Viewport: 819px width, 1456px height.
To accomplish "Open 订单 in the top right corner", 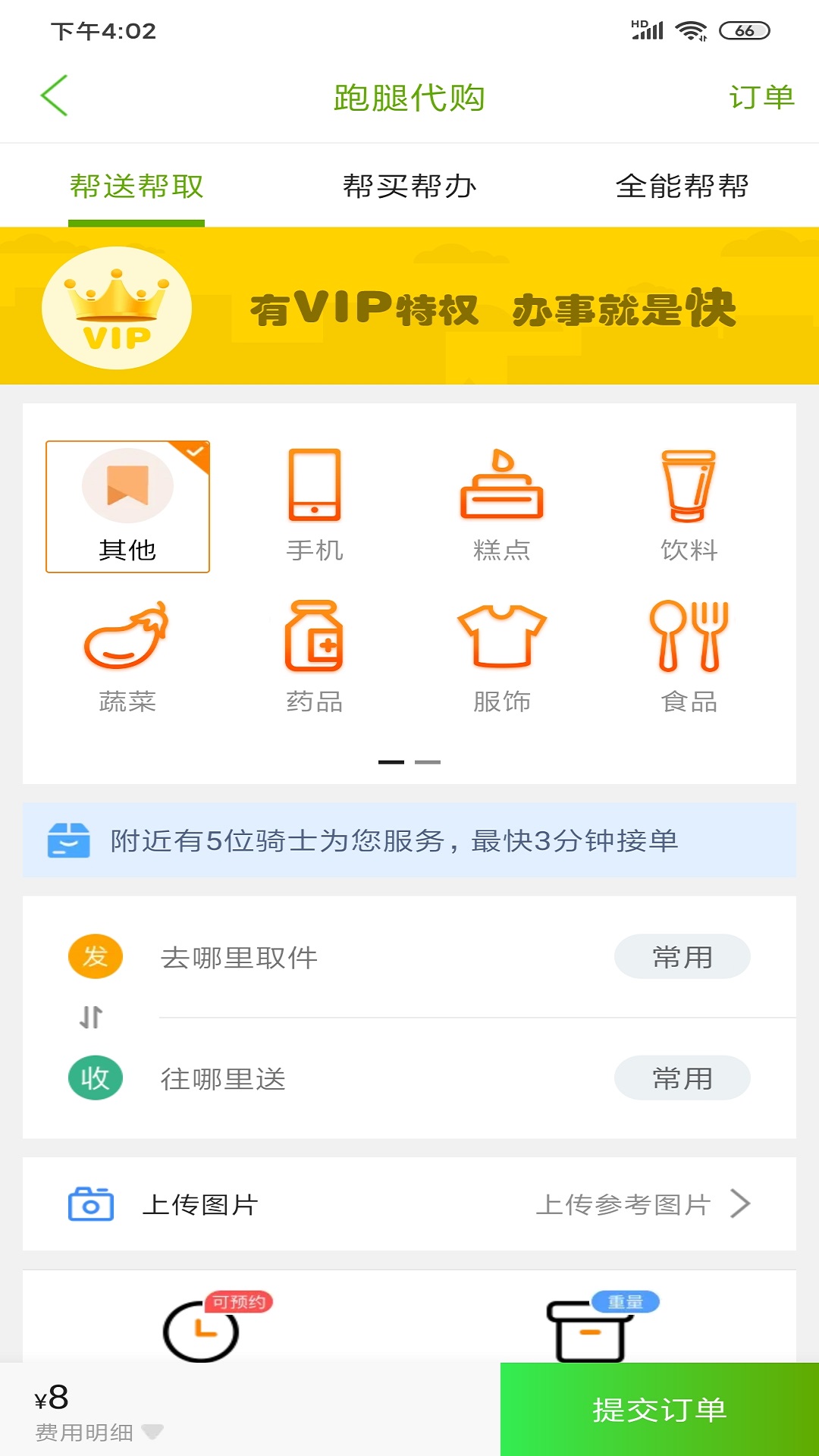I will tap(762, 96).
